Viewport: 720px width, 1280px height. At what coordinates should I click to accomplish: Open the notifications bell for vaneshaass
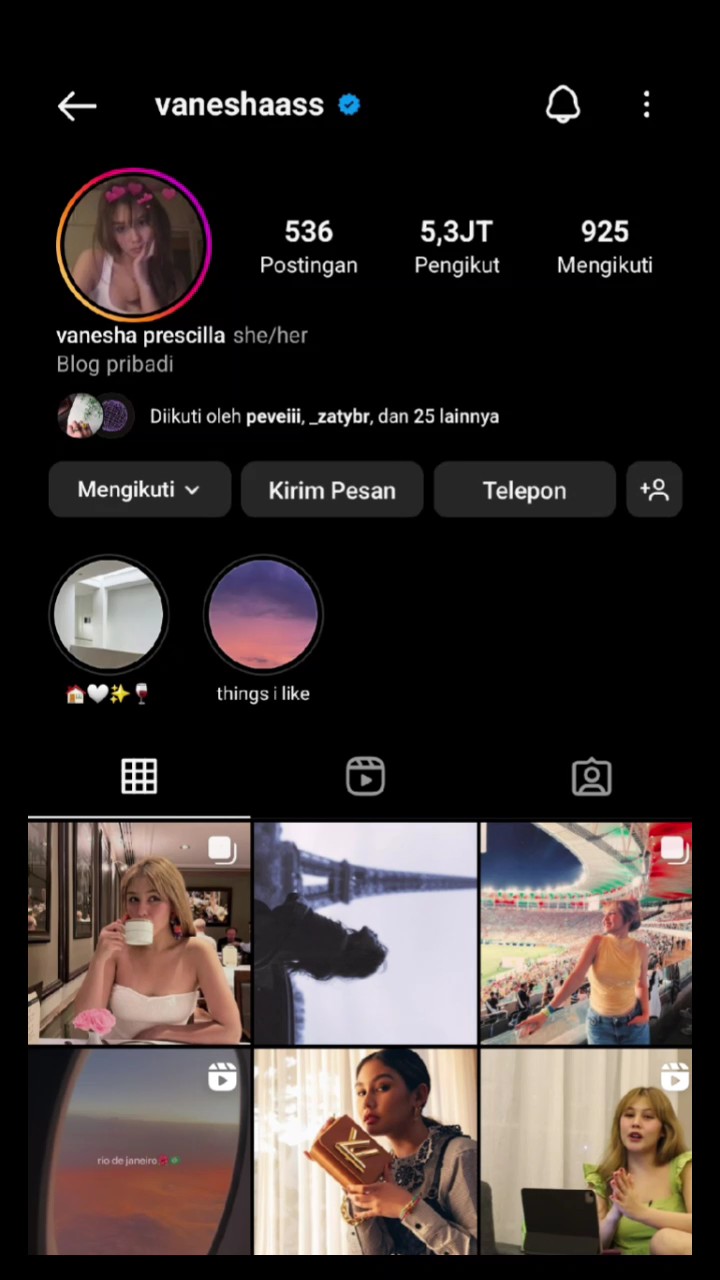(x=563, y=104)
